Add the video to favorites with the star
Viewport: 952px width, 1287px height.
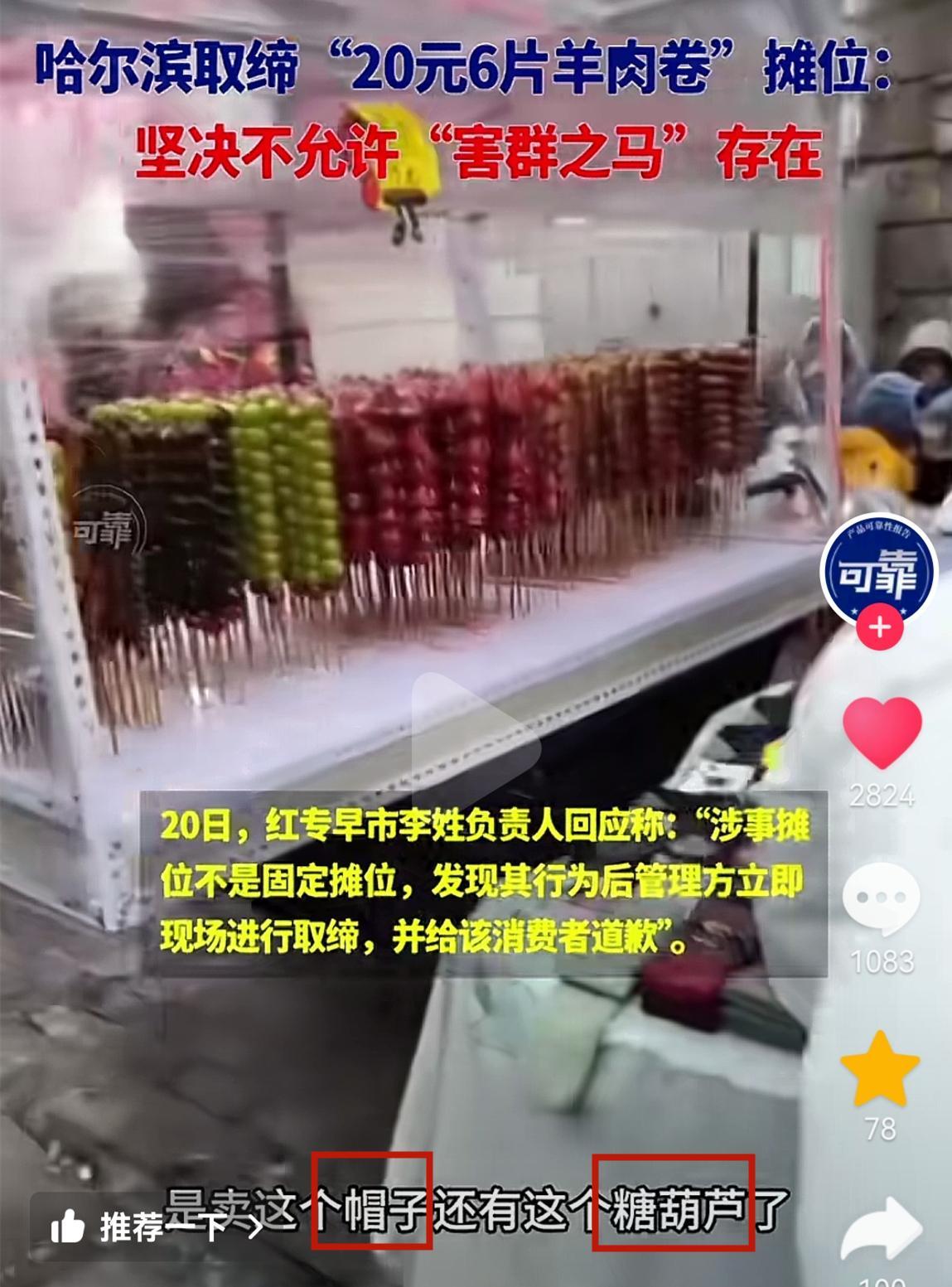coord(880,1069)
